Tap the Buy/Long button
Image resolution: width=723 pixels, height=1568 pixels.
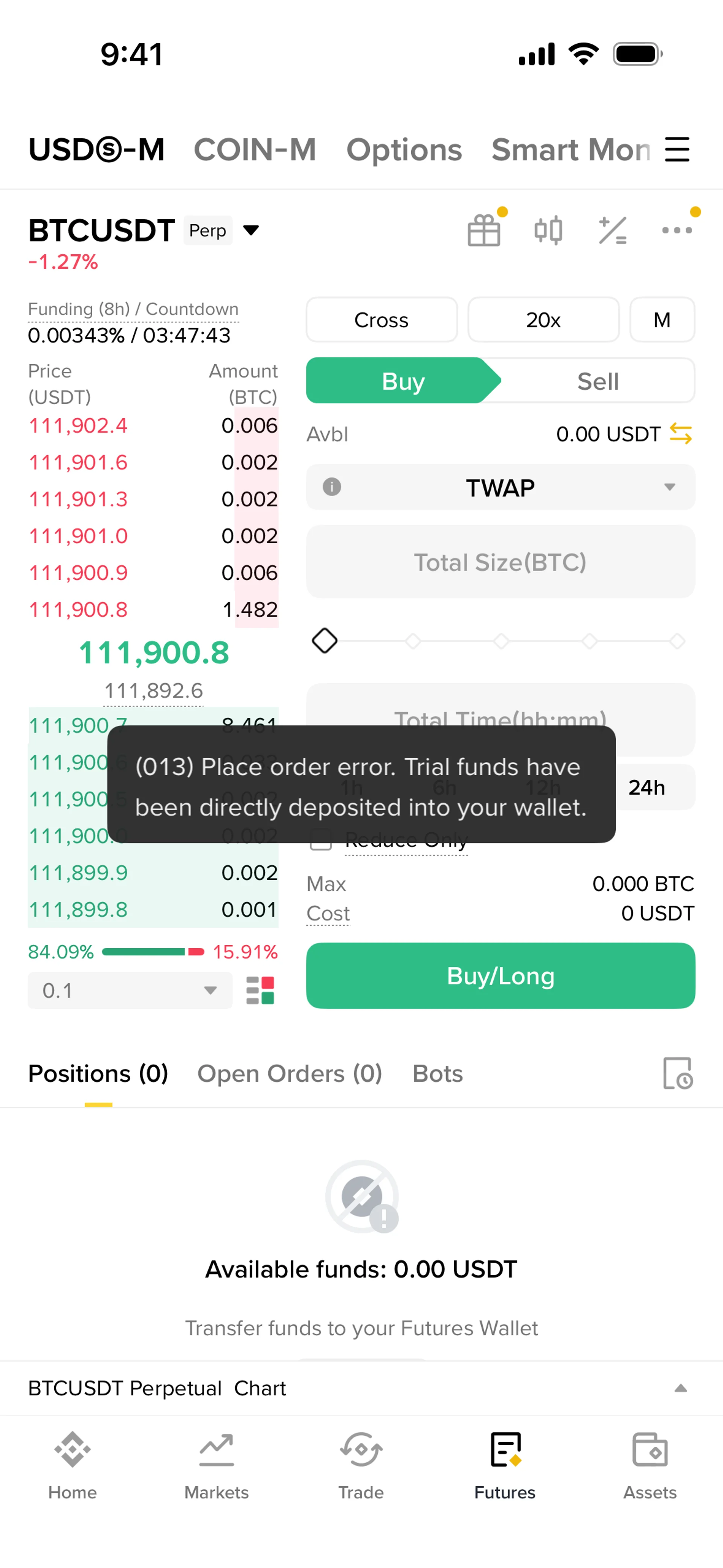pyautogui.click(x=500, y=976)
